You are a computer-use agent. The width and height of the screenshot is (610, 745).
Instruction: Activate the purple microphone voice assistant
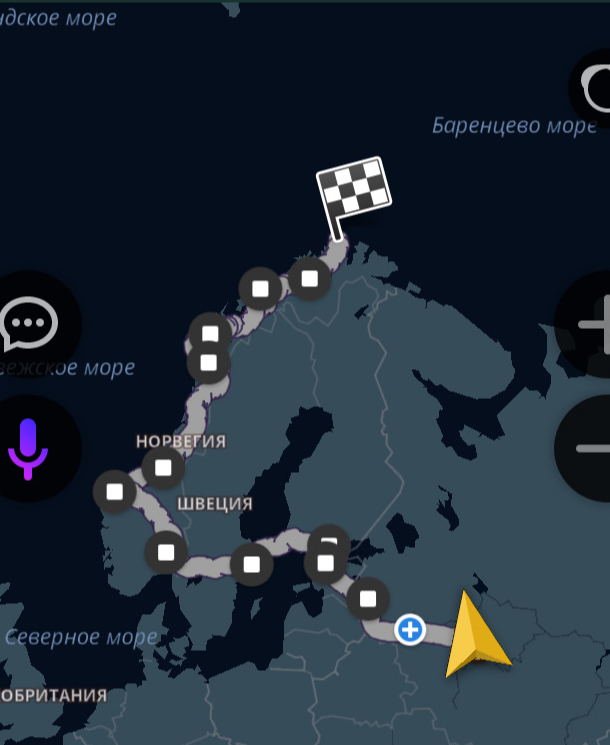[x=29, y=448]
